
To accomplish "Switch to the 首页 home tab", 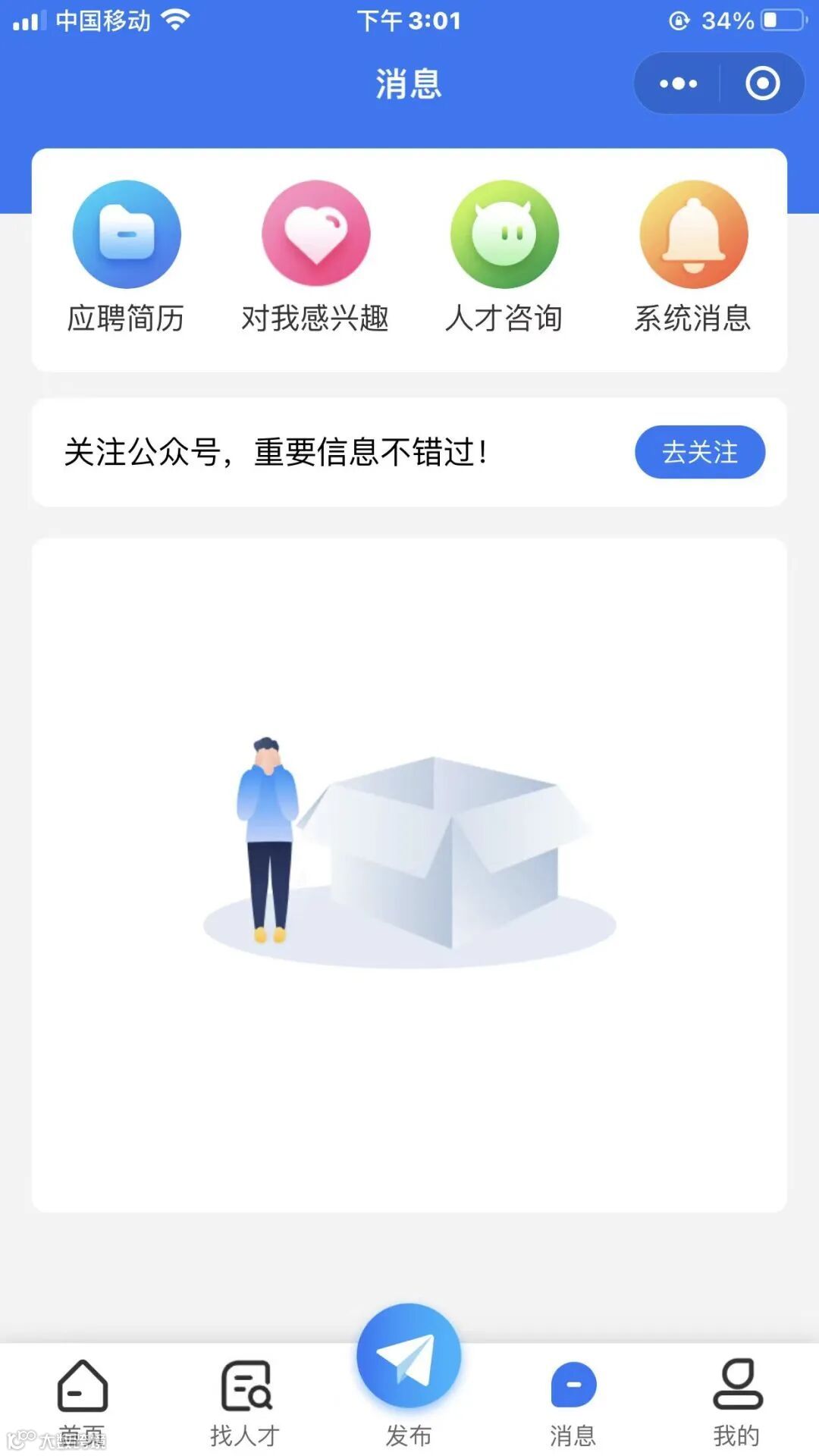I will tap(82, 1401).
